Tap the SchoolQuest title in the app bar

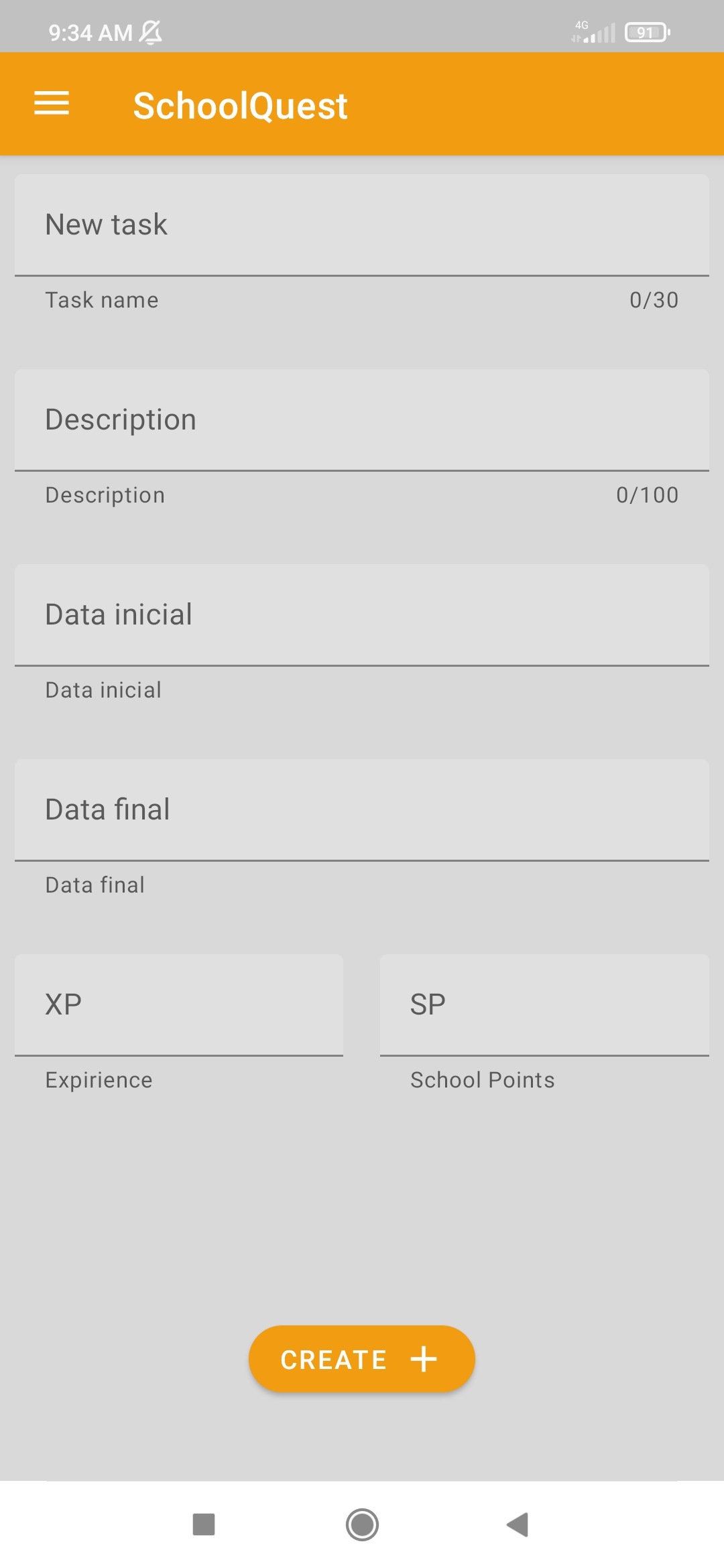[240, 105]
